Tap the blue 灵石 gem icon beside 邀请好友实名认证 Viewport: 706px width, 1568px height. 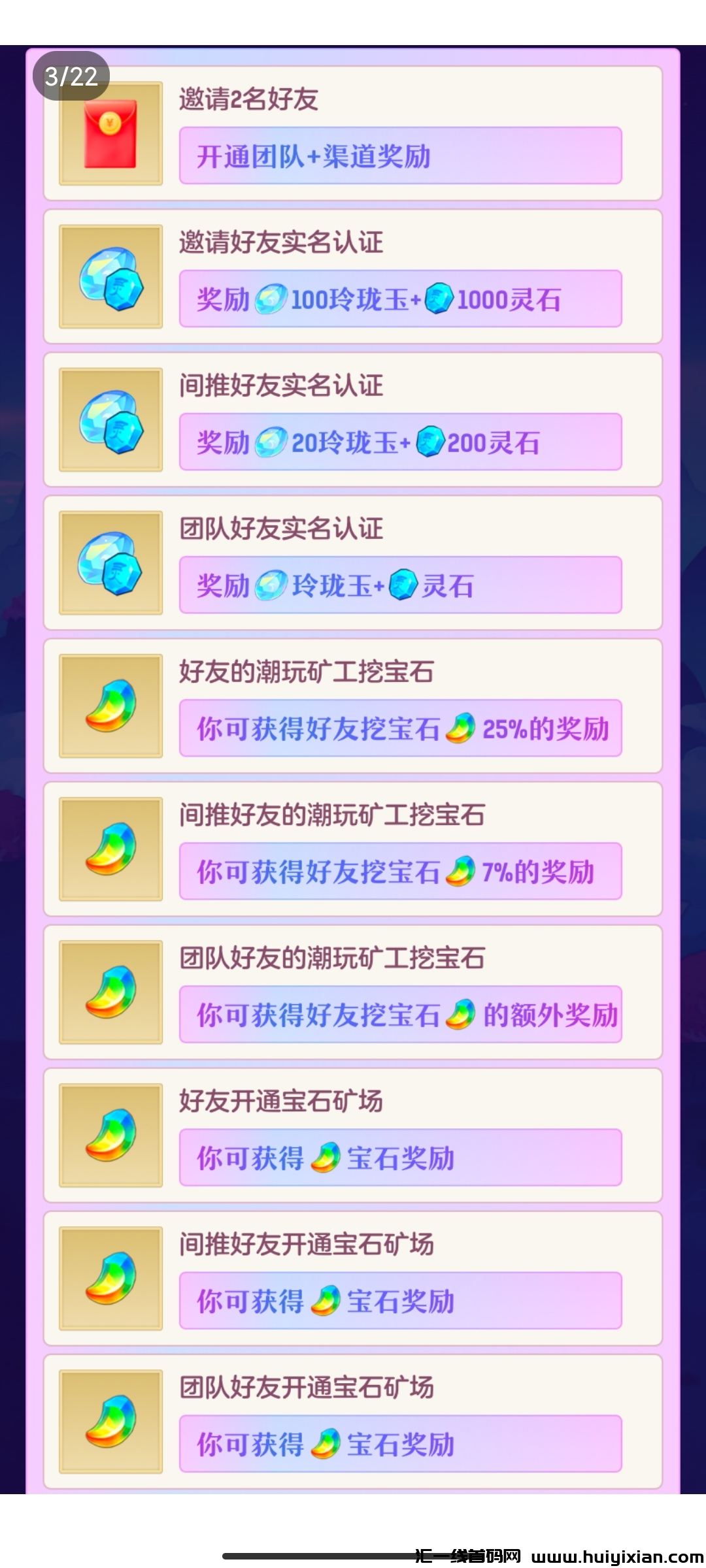[x=110, y=278]
